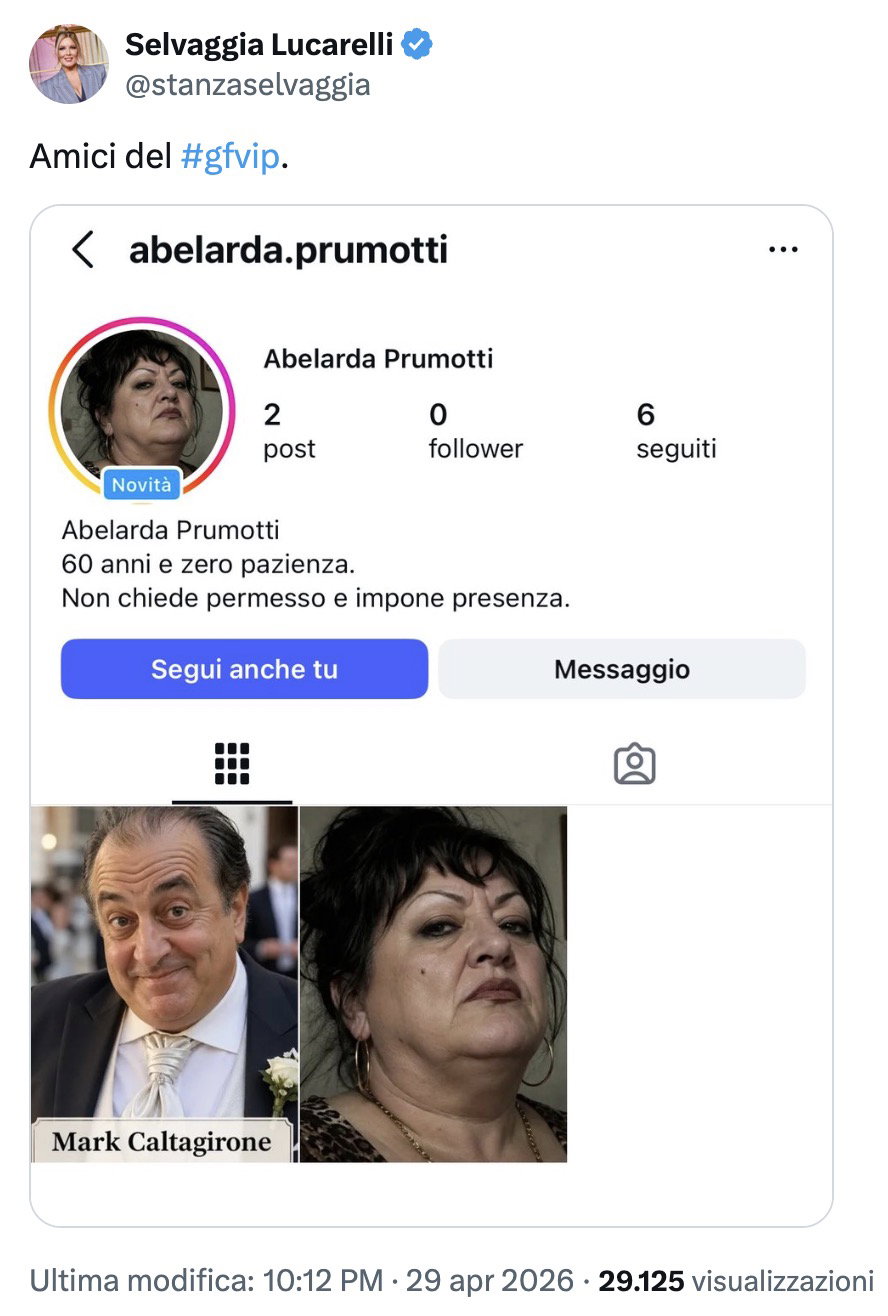View the attached Instagram screenshot image
The height and width of the screenshot is (1316, 888).
[431, 715]
